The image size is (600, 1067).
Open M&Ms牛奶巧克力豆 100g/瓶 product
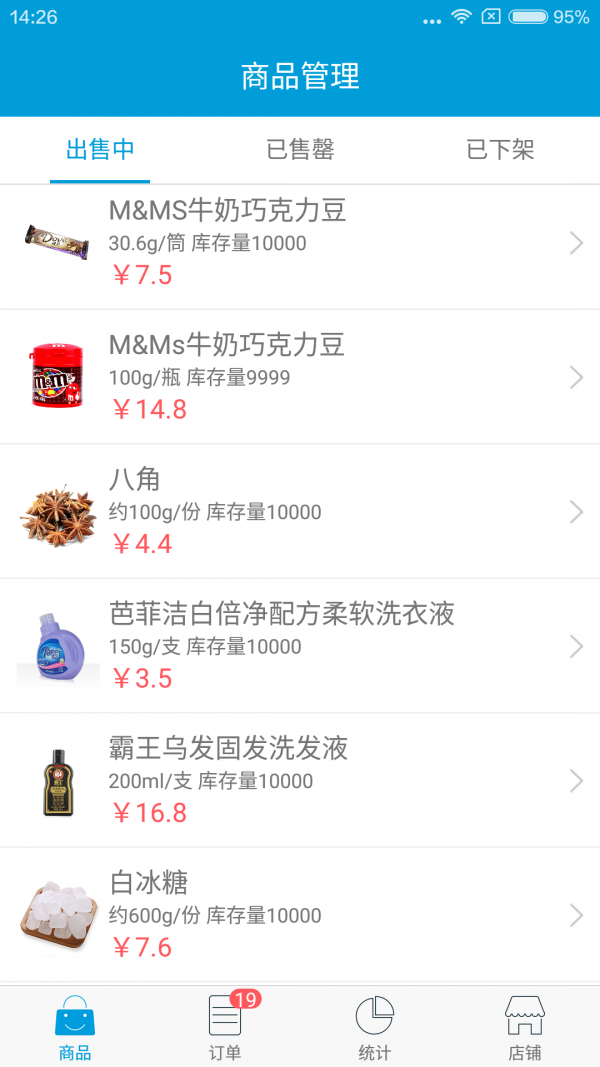click(300, 377)
